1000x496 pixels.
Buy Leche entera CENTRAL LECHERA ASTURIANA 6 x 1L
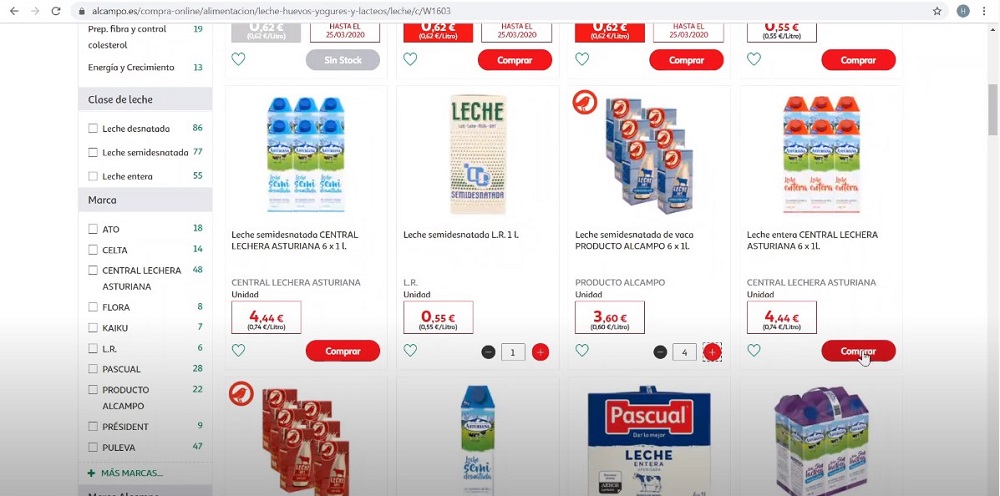tap(858, 351)
